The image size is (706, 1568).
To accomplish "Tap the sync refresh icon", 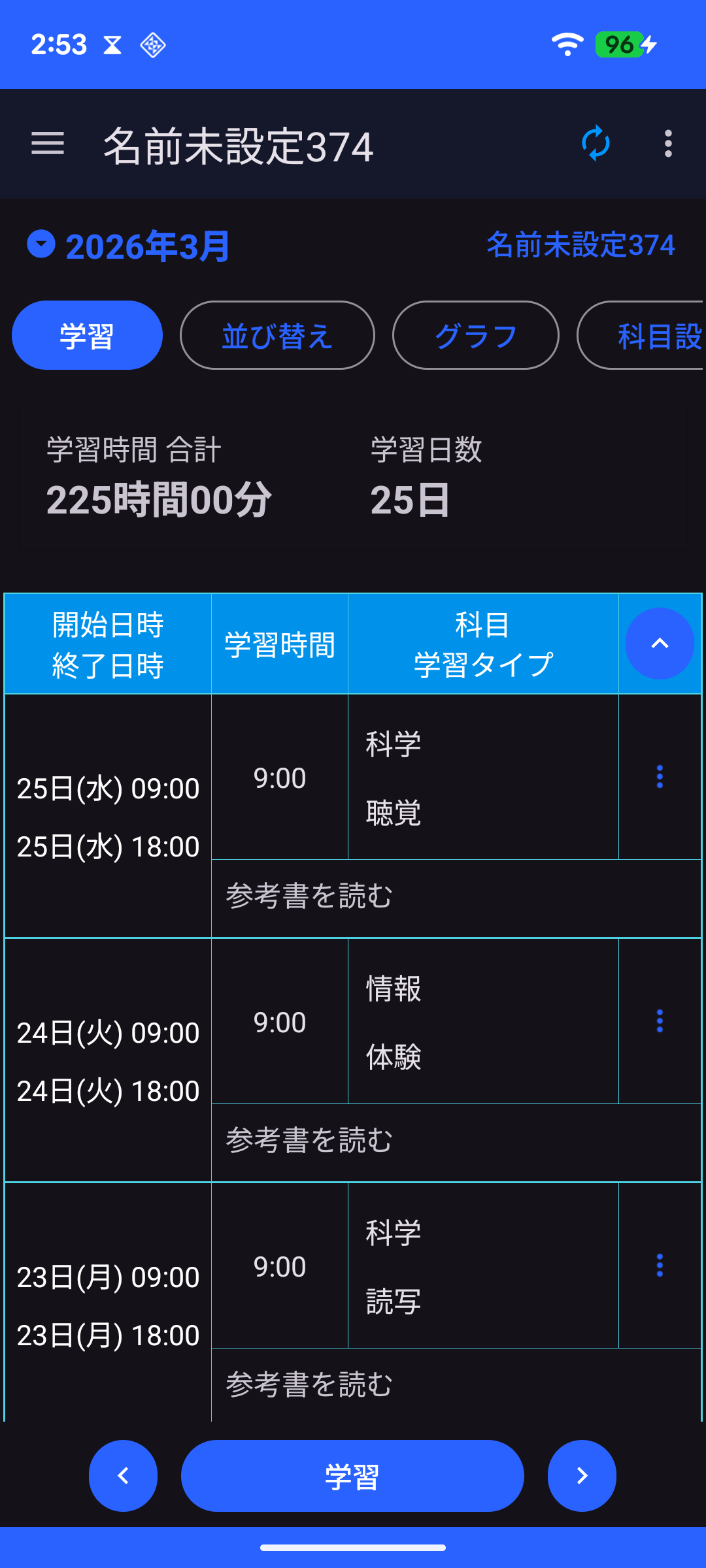I will [596, 144].
